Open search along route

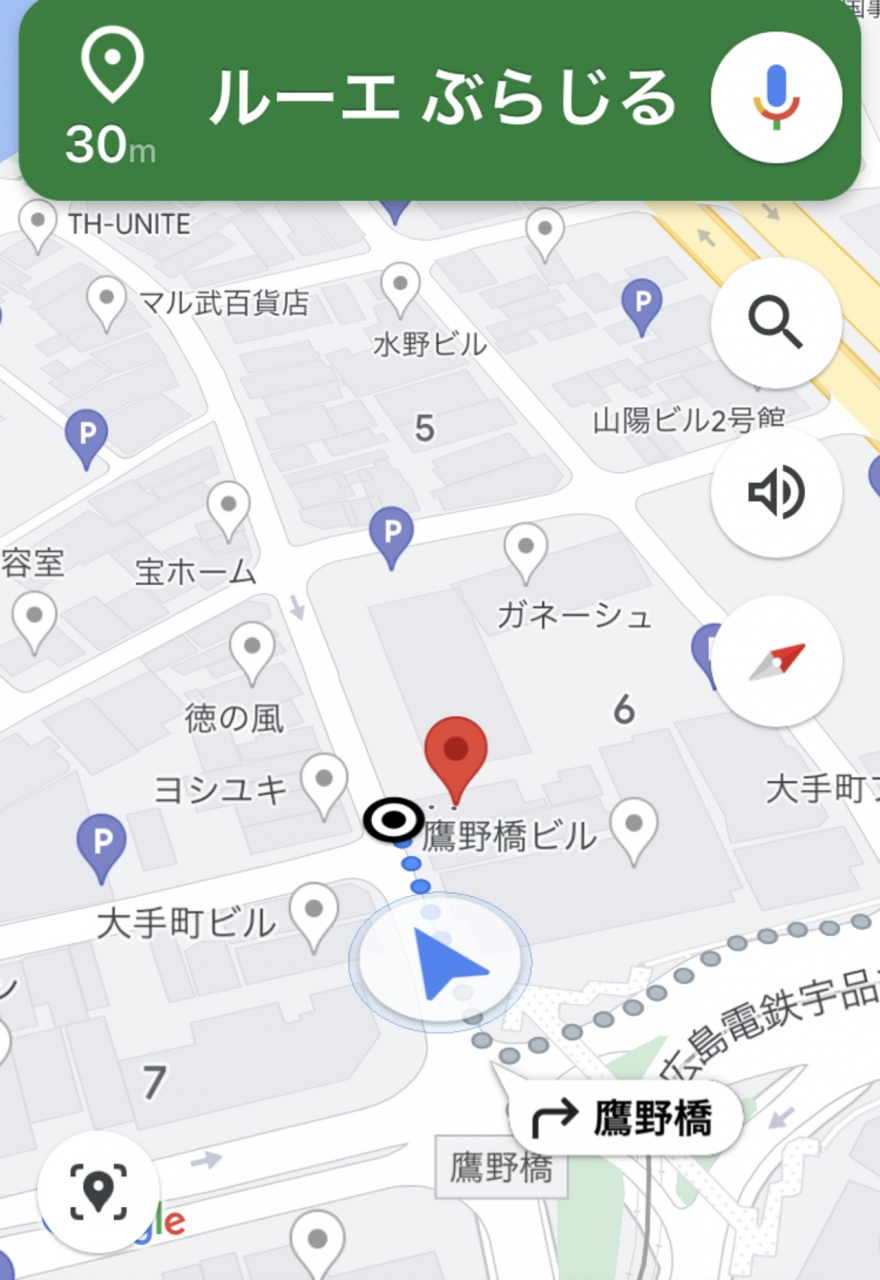pos(776,323)
